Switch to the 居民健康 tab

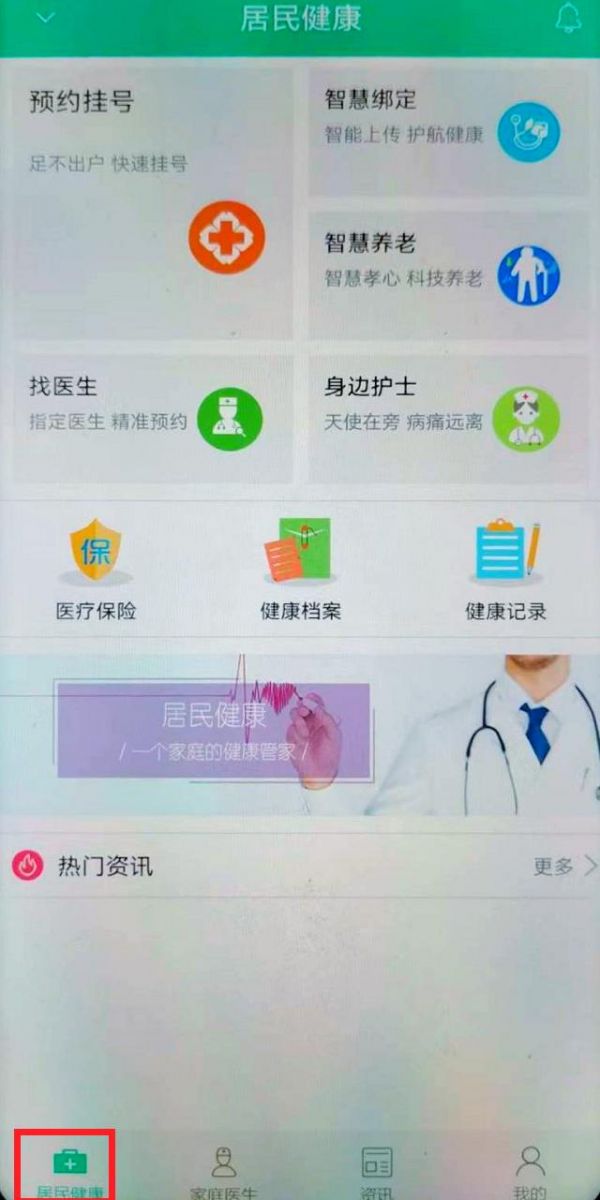coord(69,1172)
